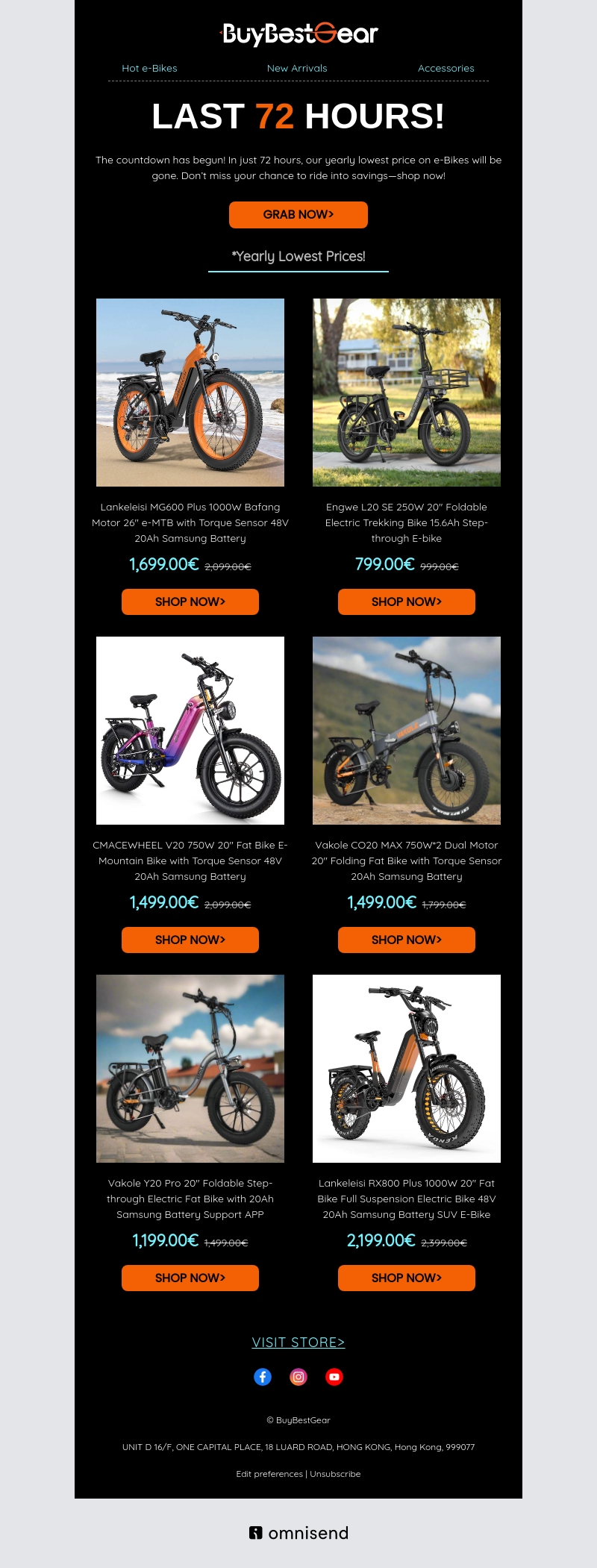Shop now for CMACEWHEEL V20

tap(190, 940)
